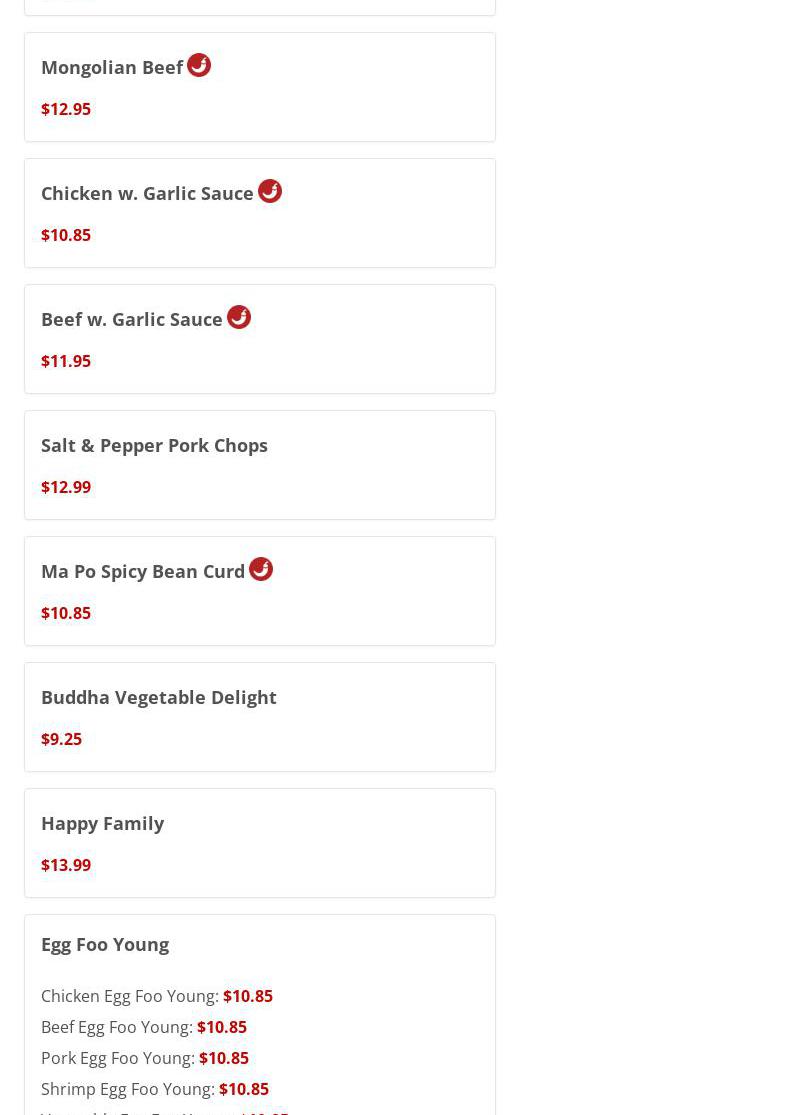Open Beef w. Garlic Sauce item
This screenshot has width=785, height=1115.
(259, 339)
